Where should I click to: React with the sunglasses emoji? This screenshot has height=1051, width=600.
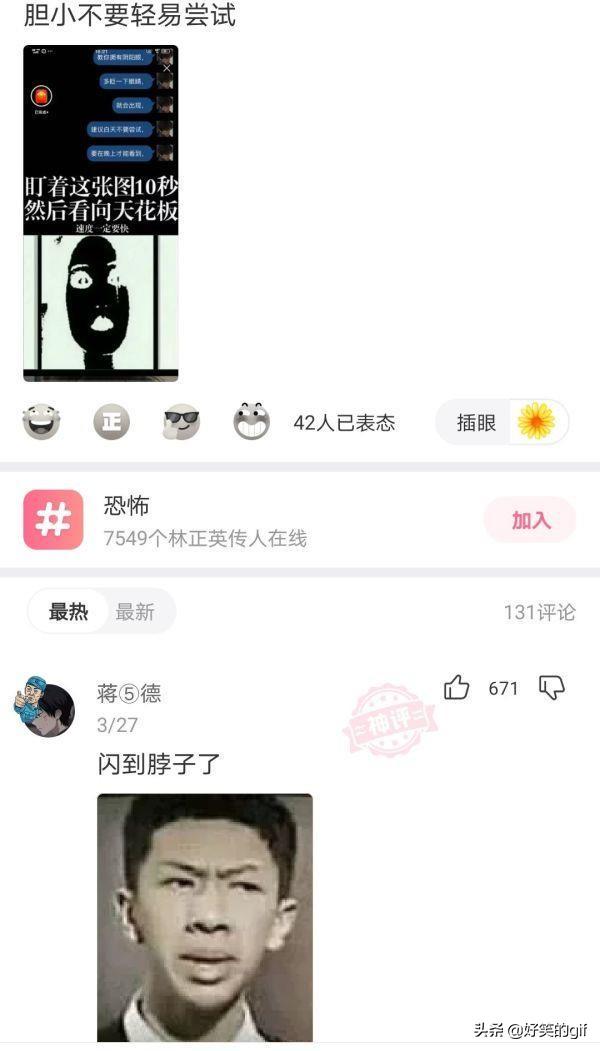[x=181, y=422]
